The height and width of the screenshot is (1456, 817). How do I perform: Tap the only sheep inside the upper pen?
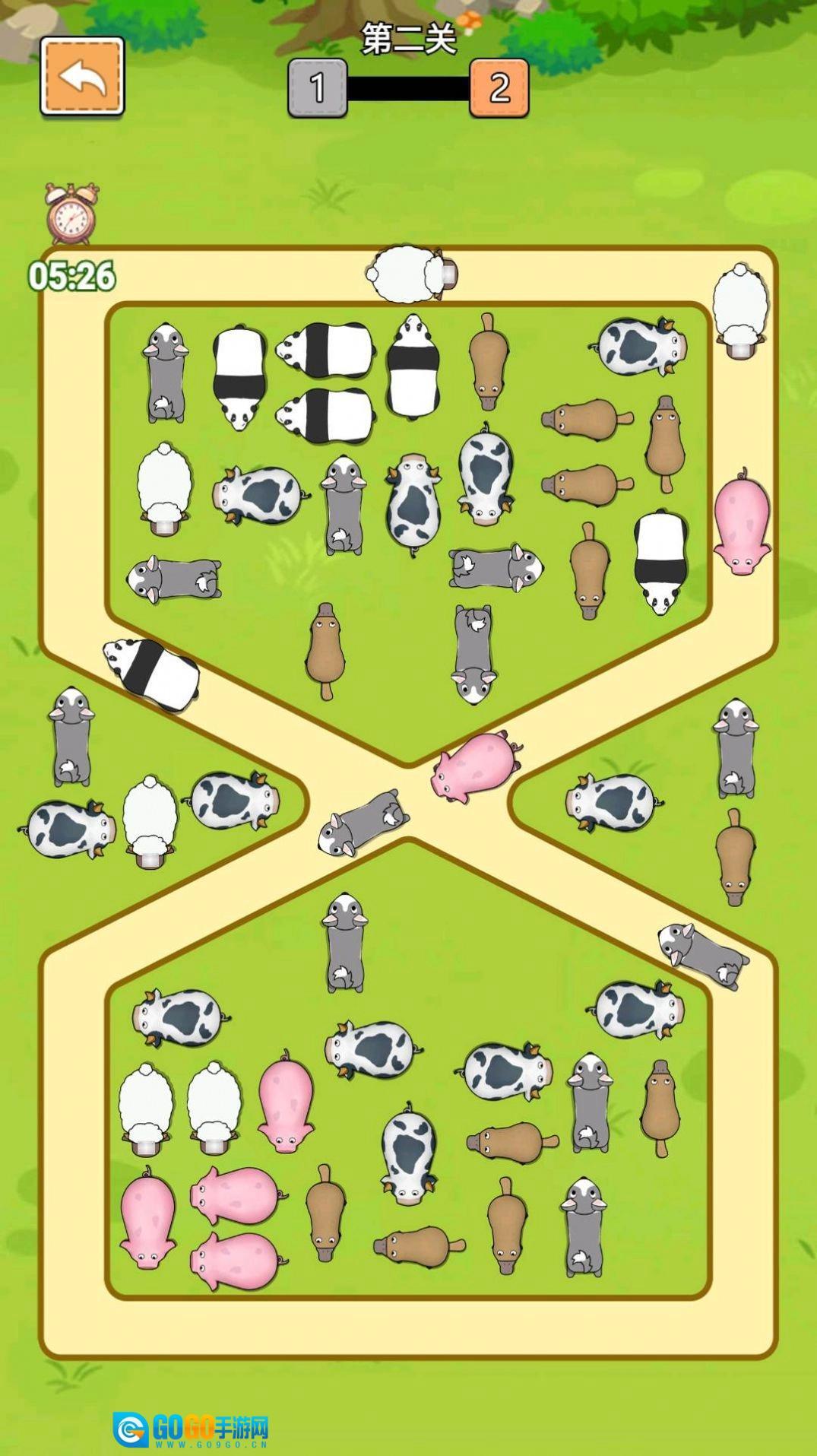(x=164, y=489)
